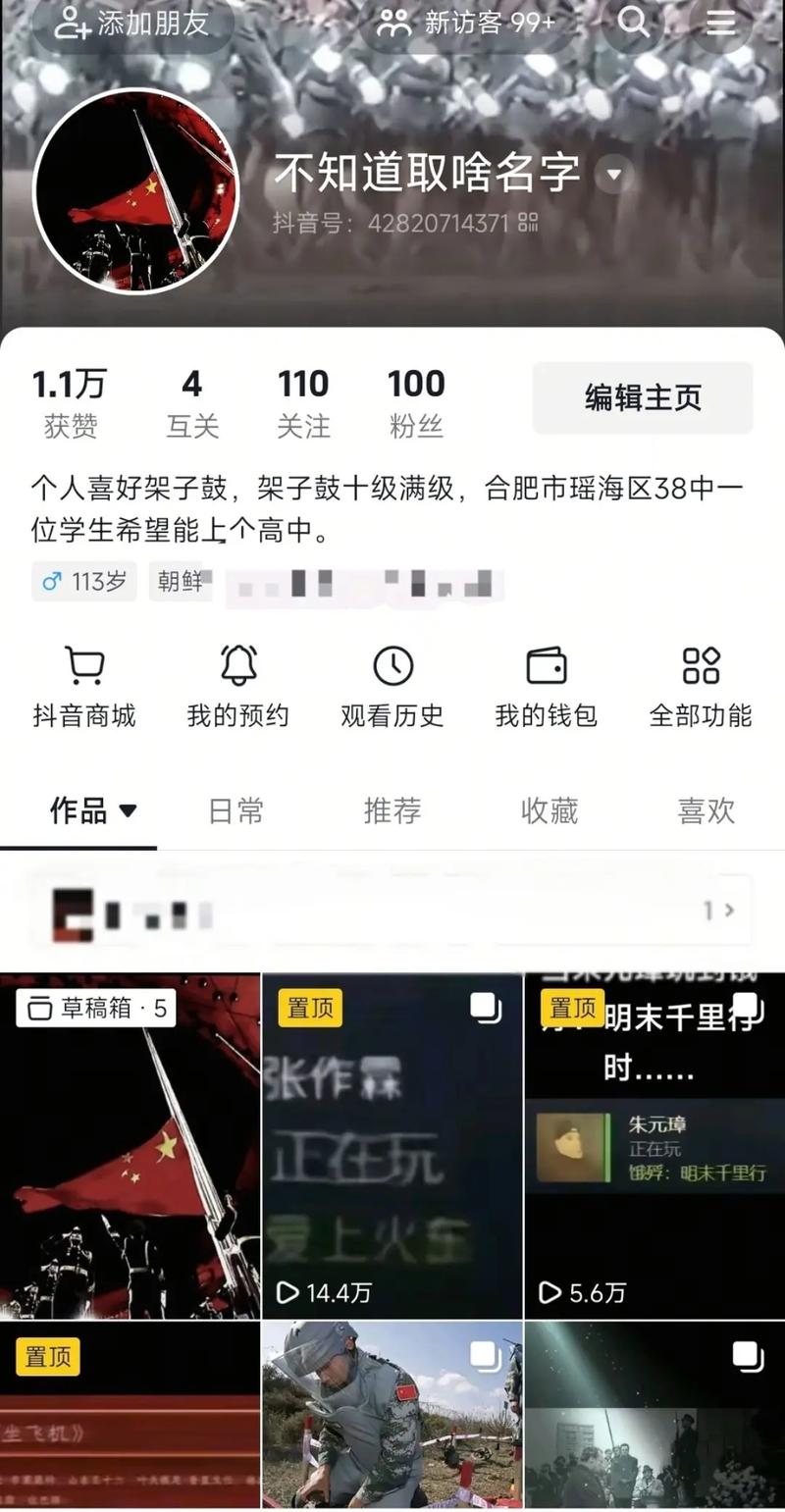
Task: Open the hamburger menu
Action: coord(720,22)
